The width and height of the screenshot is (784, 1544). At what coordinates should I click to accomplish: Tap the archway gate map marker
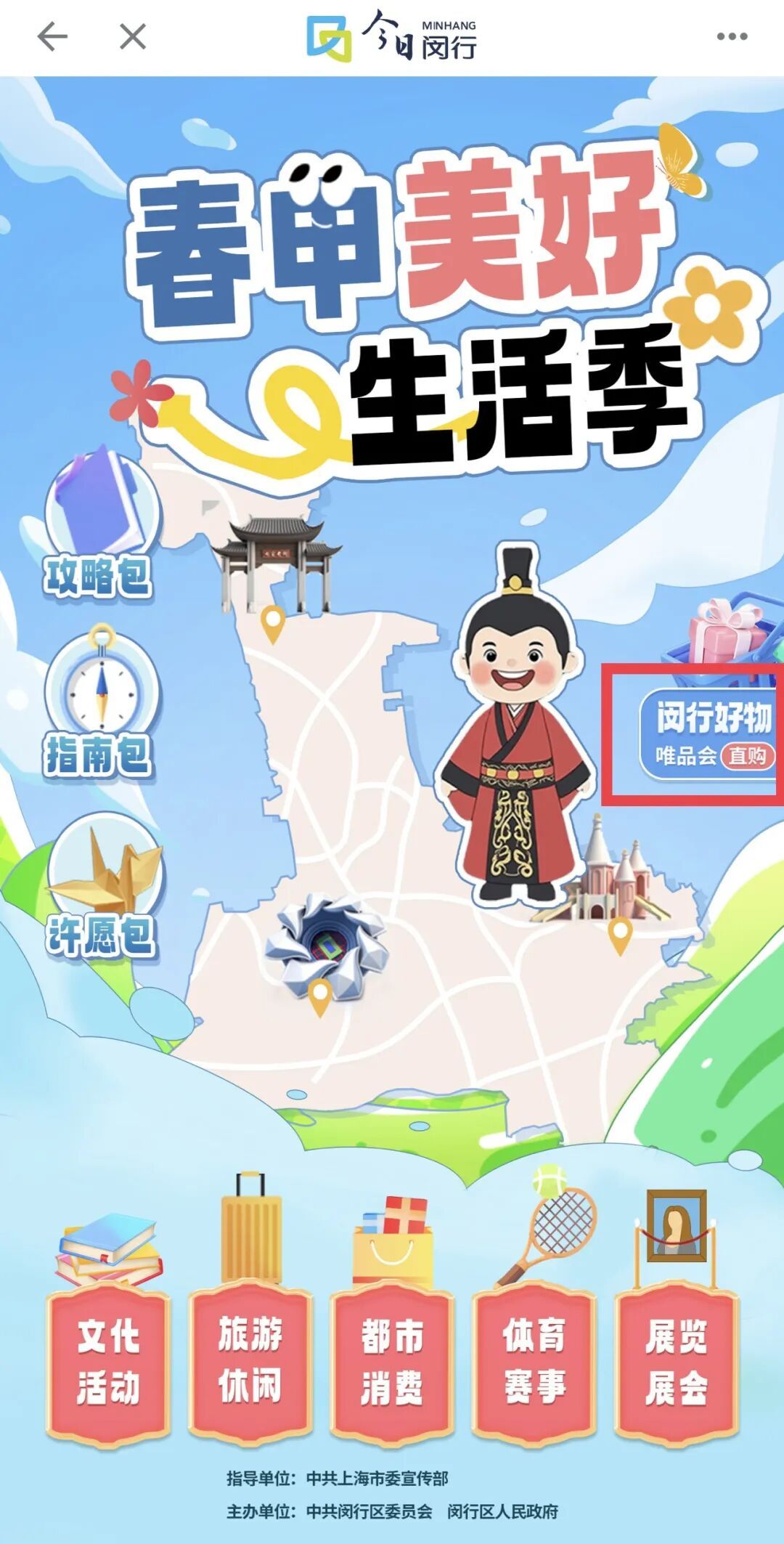(x=273, y=623)
